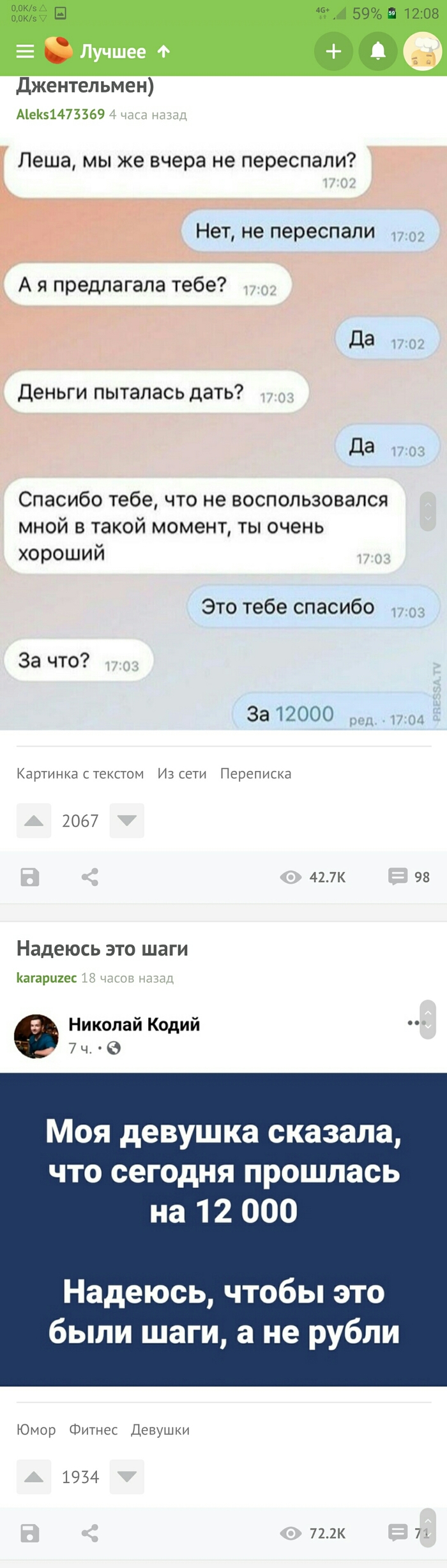Select the Из сети tag
This screenshot has width=447, height=1568.
tap(182, 773)
